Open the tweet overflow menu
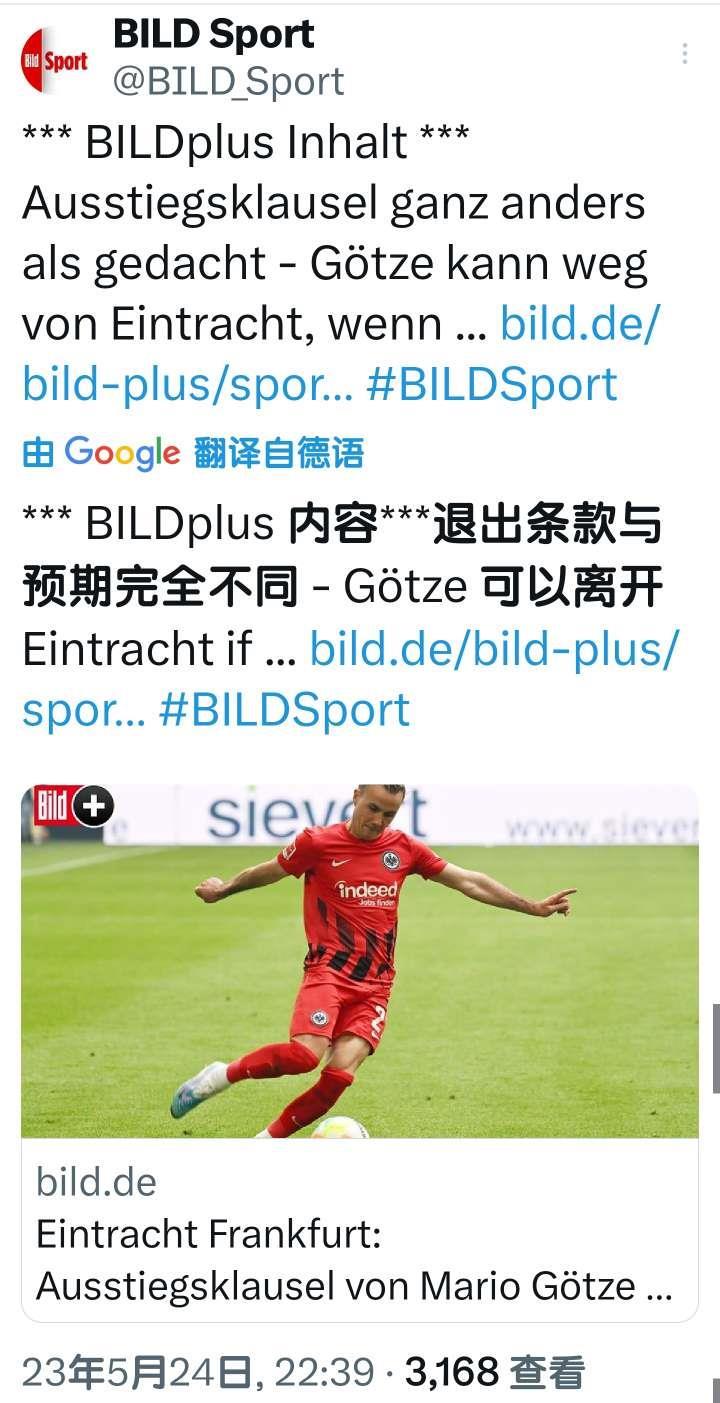This screenshot has height=1403, width=720. 684,54
